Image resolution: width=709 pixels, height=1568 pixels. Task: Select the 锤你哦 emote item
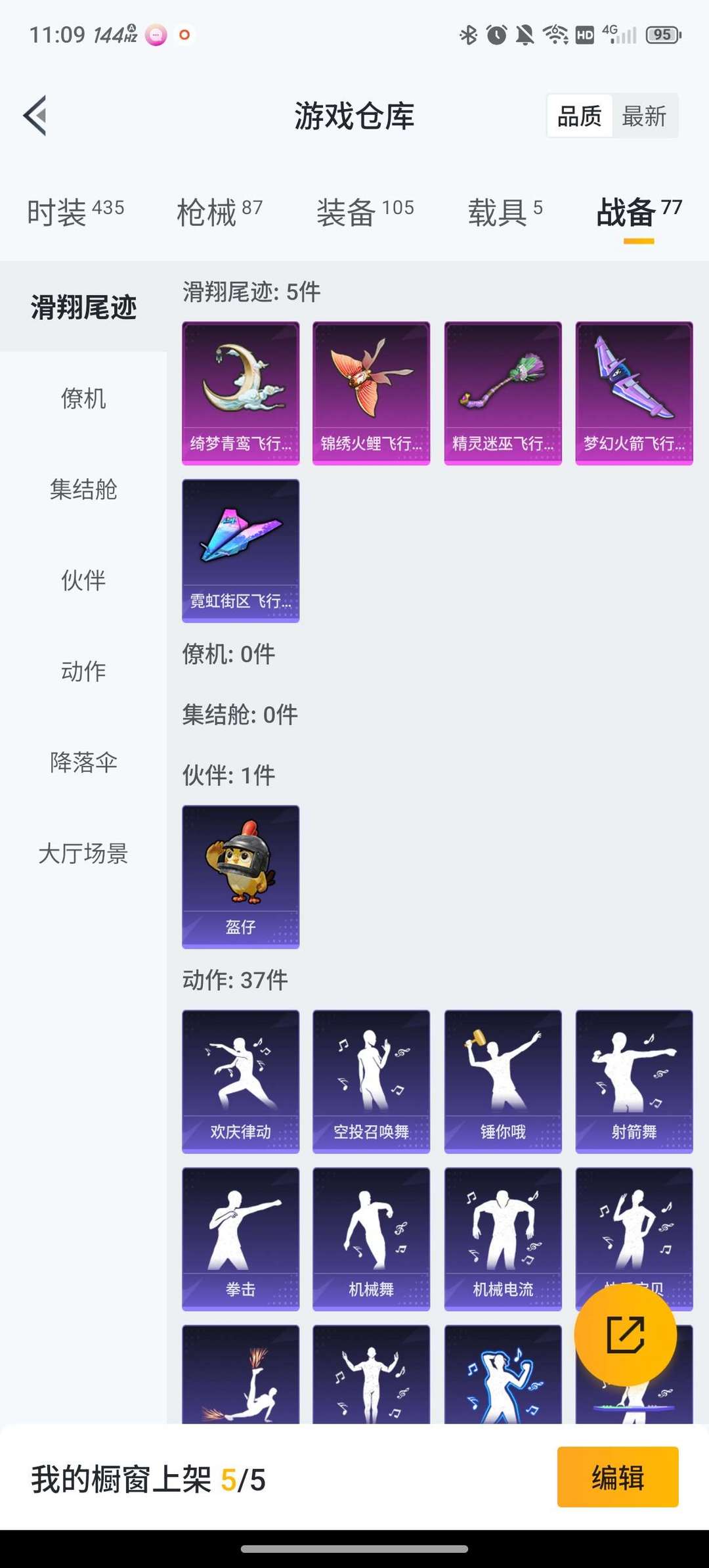coord(502,1081)
